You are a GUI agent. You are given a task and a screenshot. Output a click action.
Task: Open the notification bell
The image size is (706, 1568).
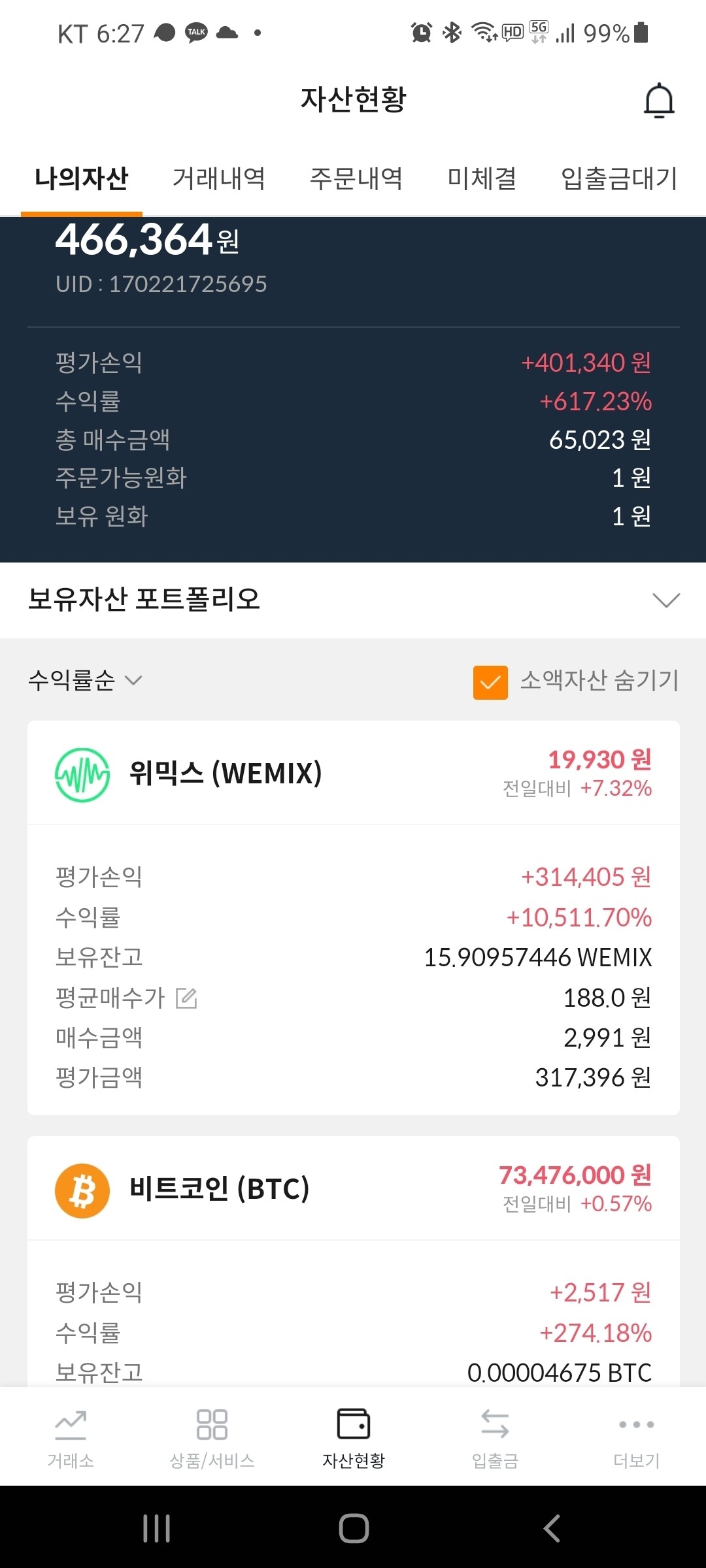(x=659, y=100)
